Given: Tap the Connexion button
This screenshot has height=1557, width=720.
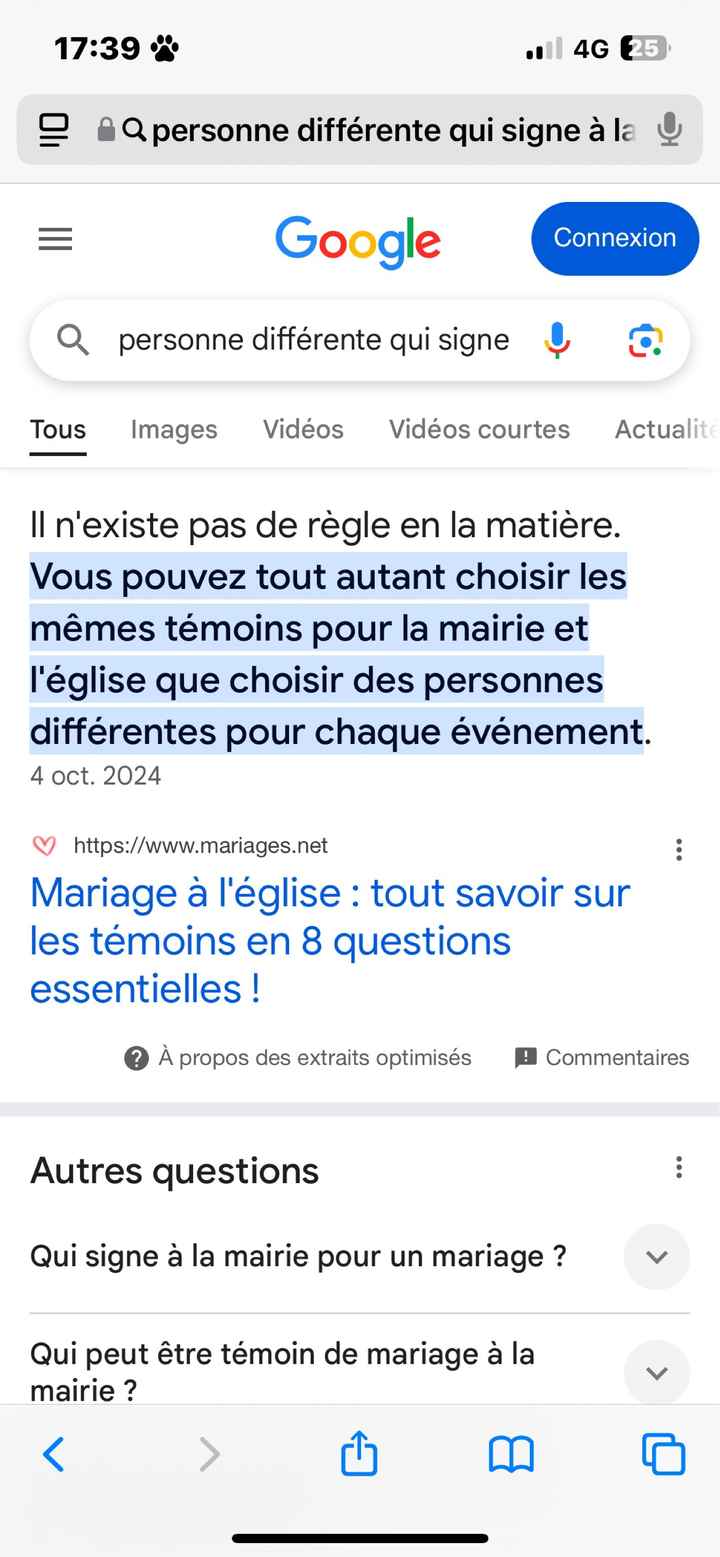Looking at the screenshot, I should point(614,238).
